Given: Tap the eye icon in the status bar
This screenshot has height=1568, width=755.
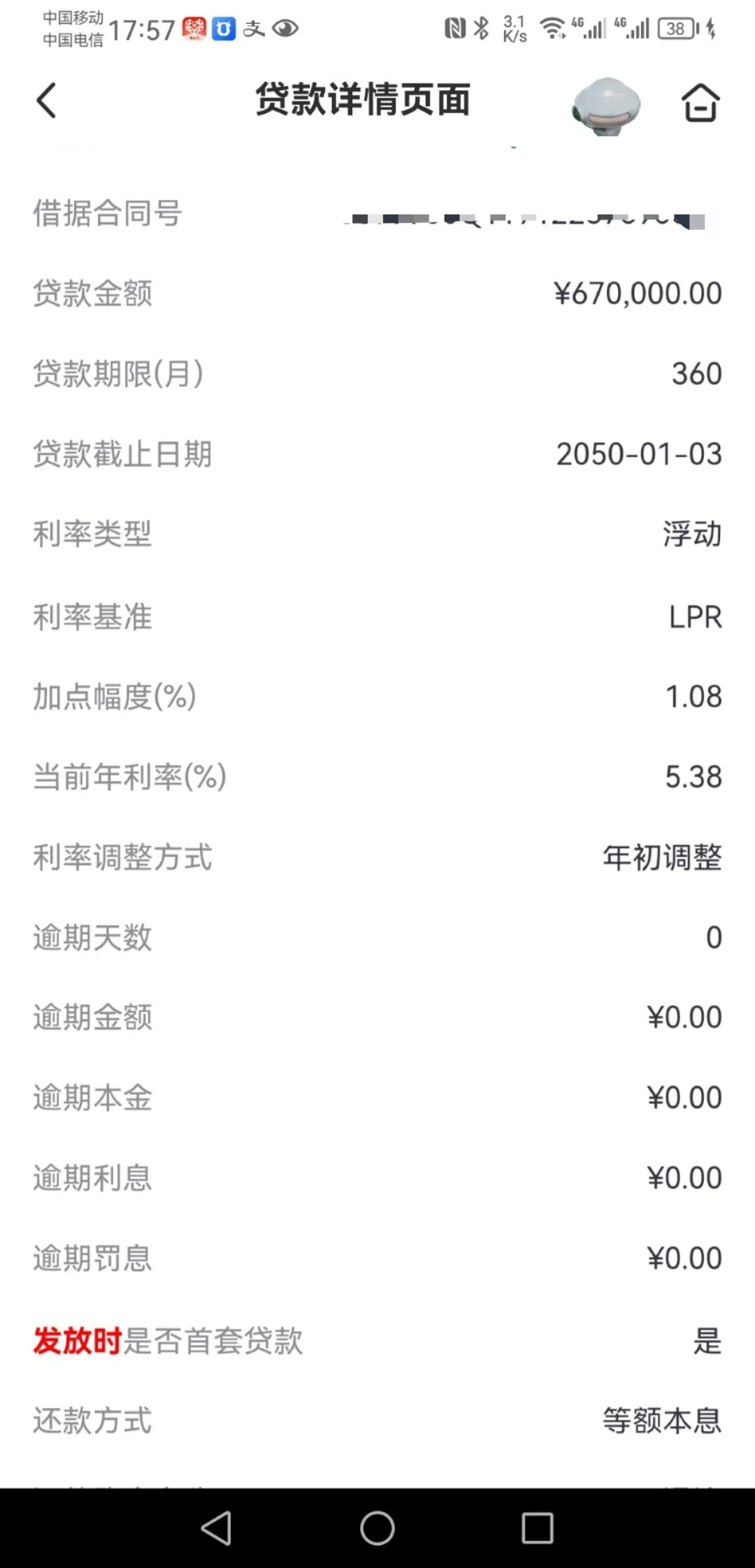Looking at the screenshot, I should click(285, 29).
